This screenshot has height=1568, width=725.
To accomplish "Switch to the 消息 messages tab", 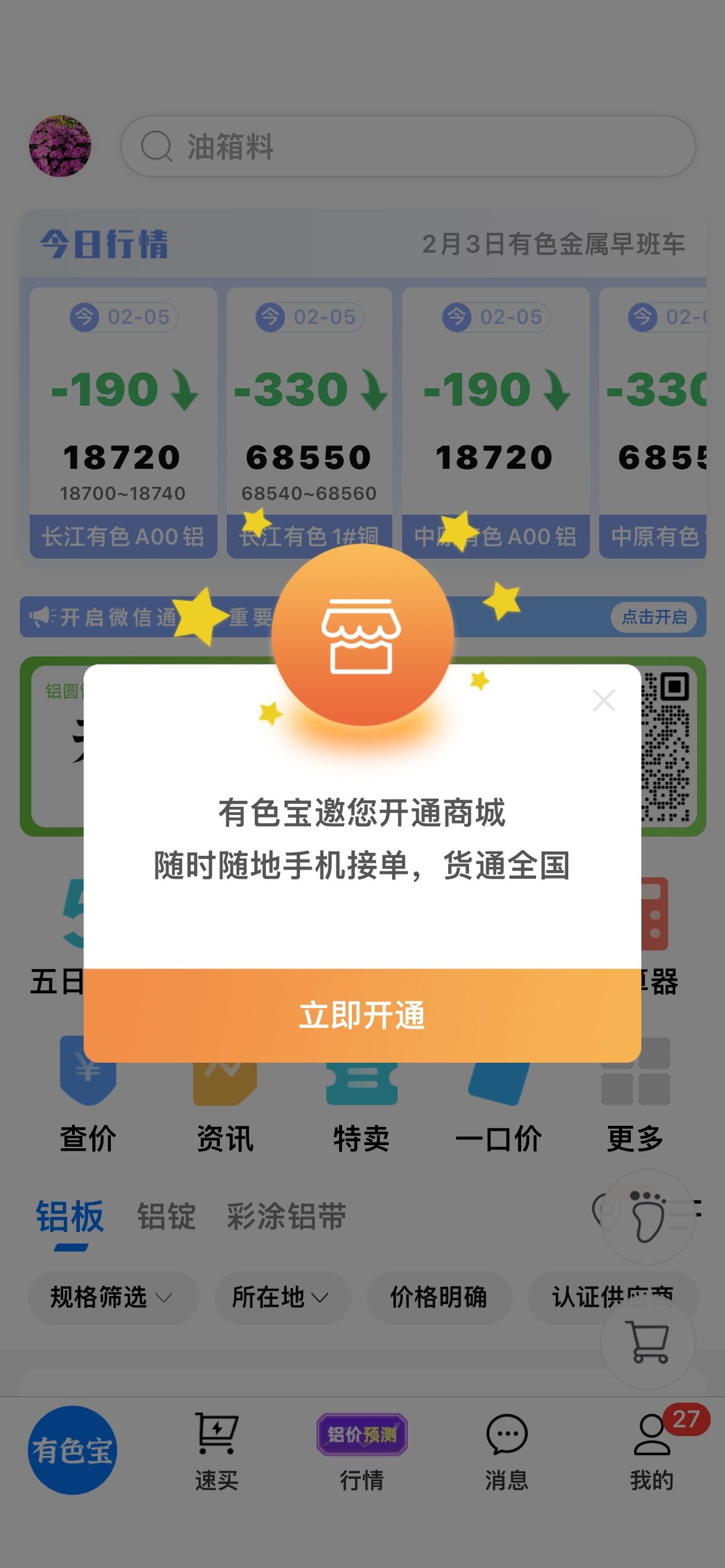I will tap(507, 1452).
